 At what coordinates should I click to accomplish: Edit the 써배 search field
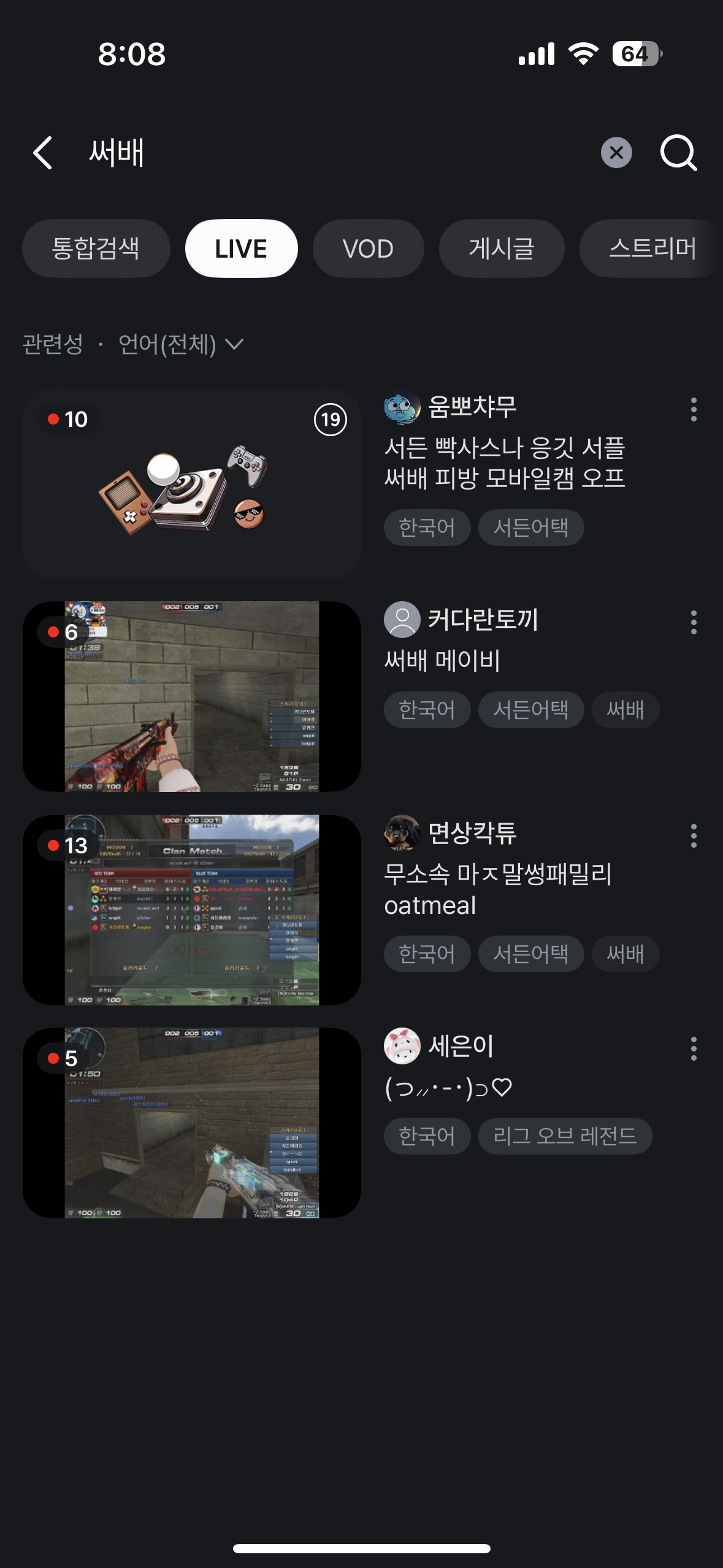click(x=307, y=153)
